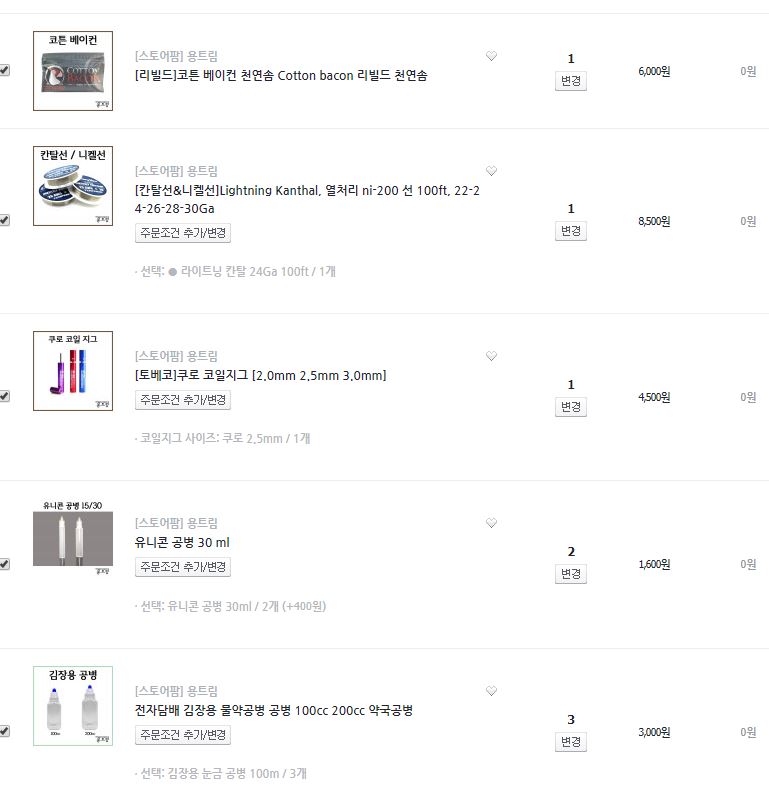Uncheck the 코튼 베이컨 item checkbox
Viewport: 769px width, 799px height.
5,70
